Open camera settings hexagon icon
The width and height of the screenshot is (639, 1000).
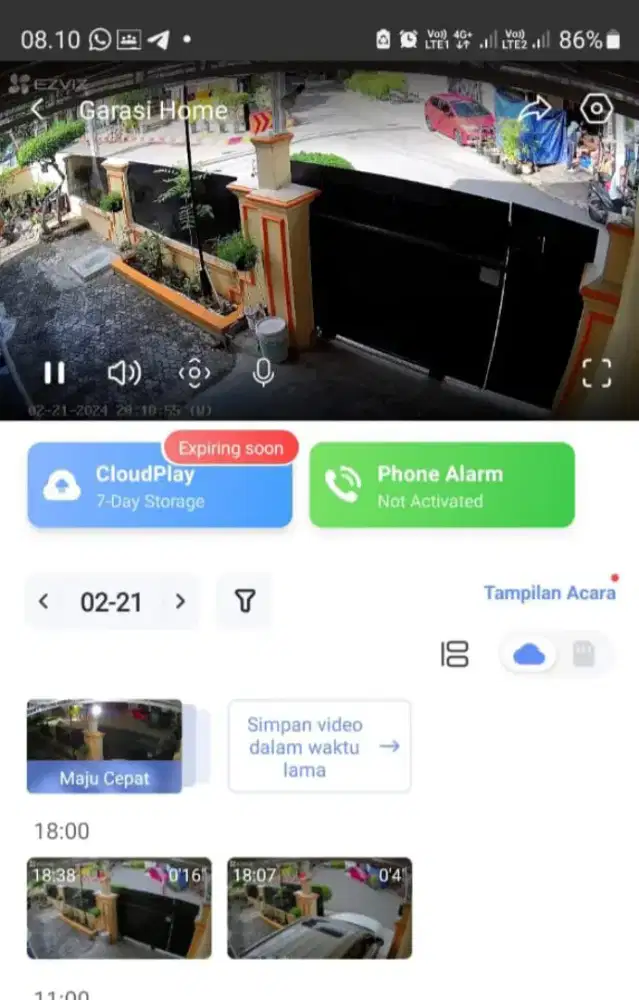tap(596, 109)
